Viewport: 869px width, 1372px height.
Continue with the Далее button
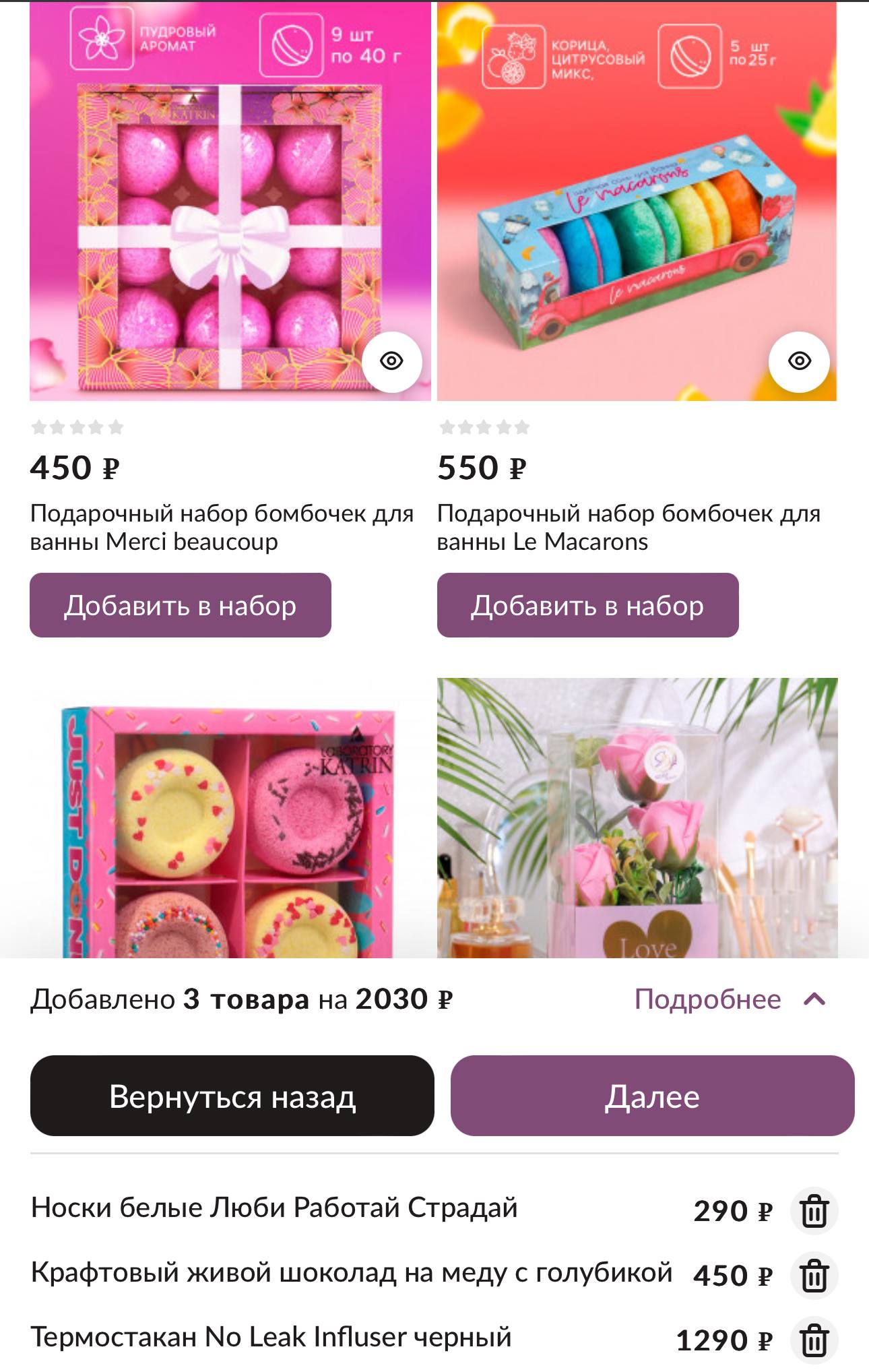point(652,1096)
